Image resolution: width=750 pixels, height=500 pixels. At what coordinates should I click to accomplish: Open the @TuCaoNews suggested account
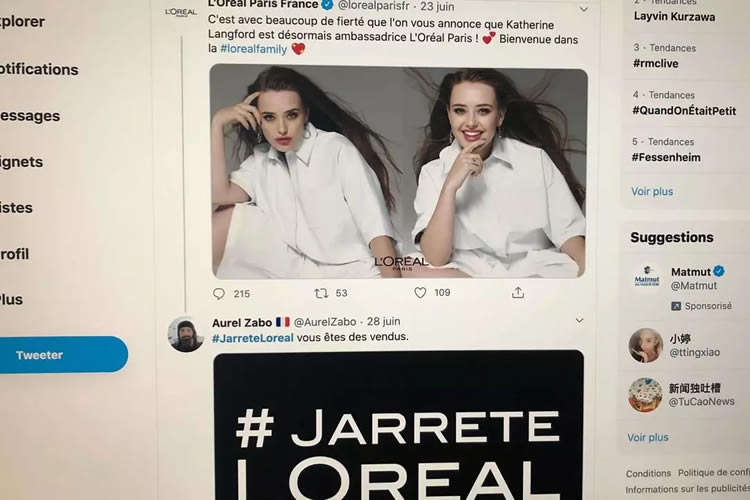pos(701,401)
